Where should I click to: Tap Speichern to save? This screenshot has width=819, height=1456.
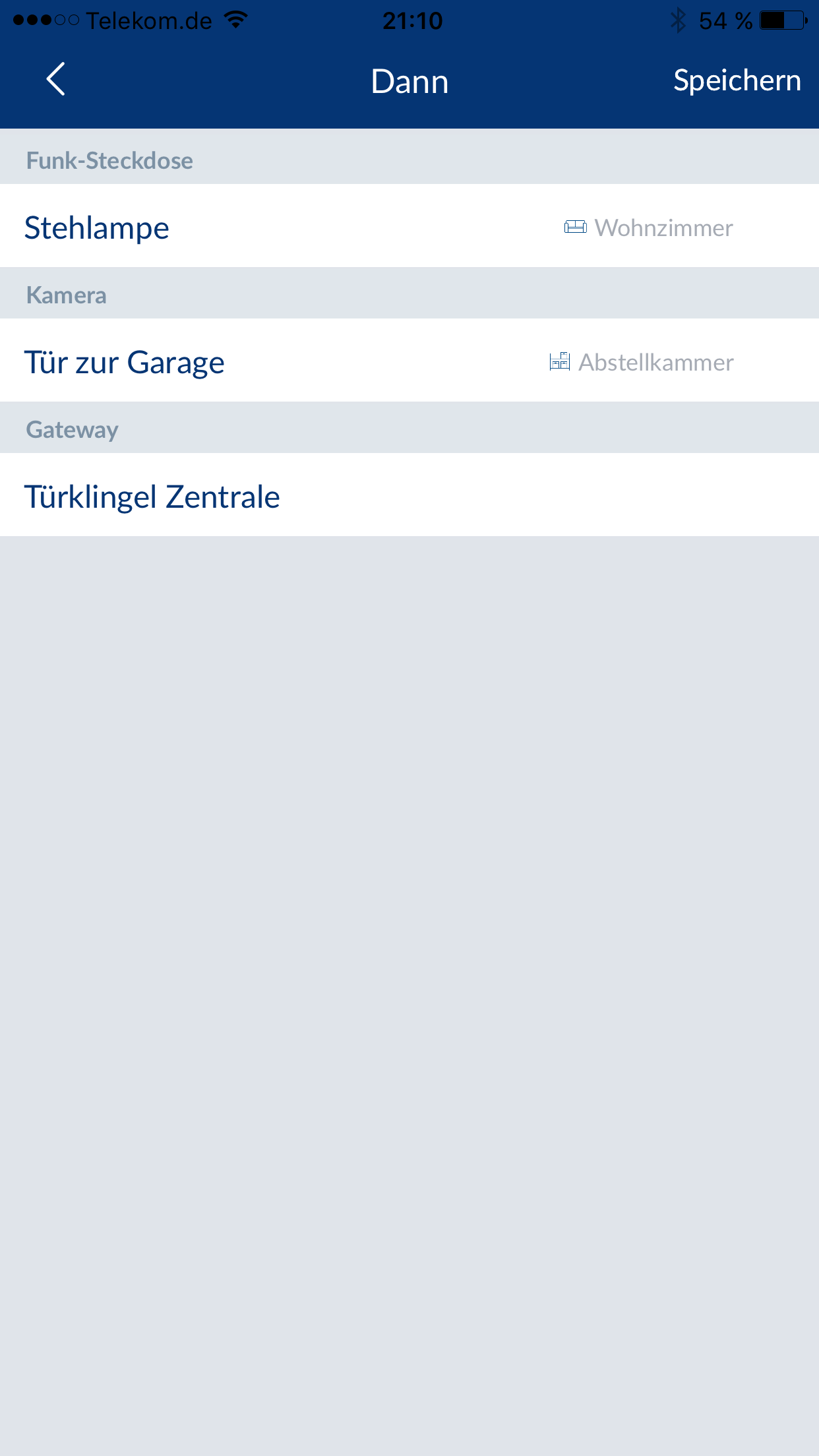click(736, 80)
